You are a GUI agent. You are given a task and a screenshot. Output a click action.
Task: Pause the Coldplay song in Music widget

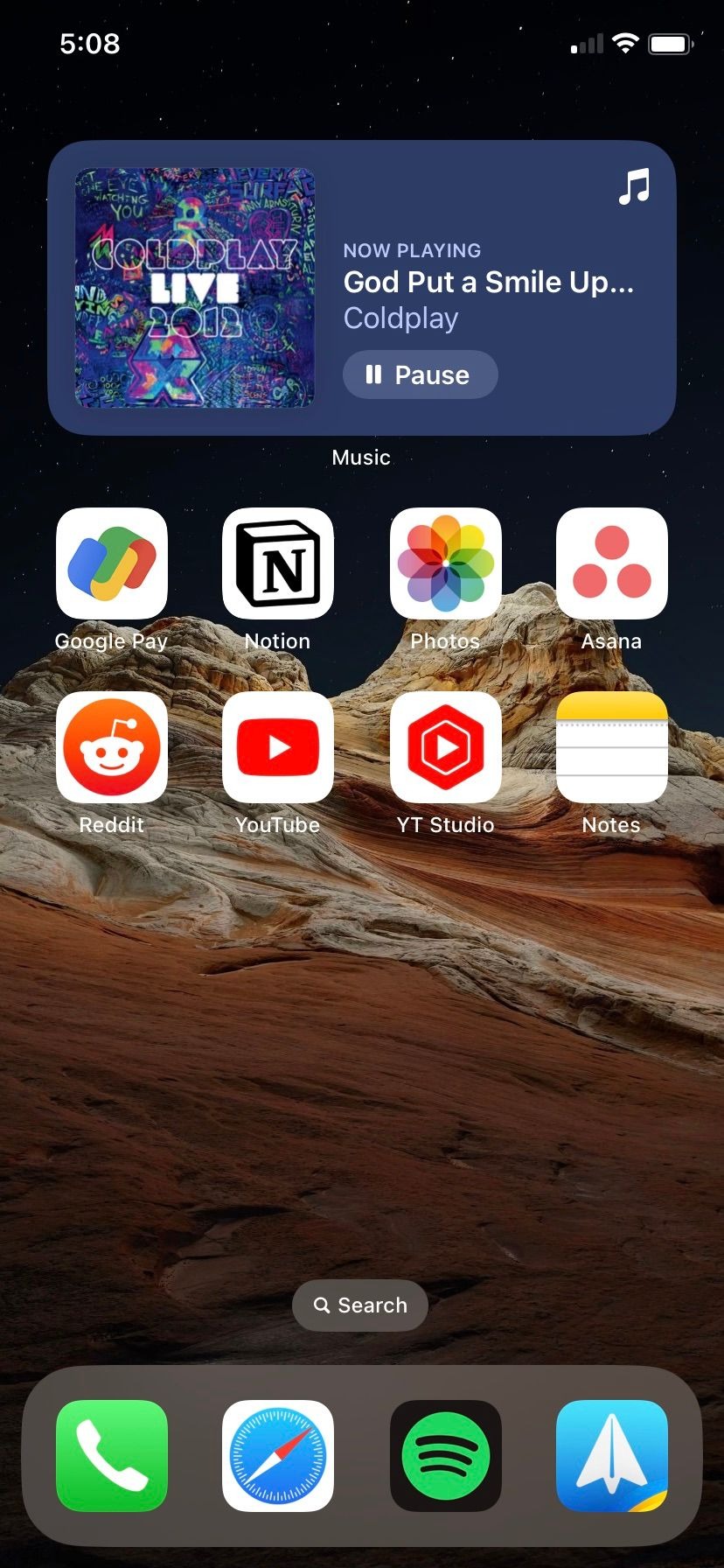[x=421, y=374]
